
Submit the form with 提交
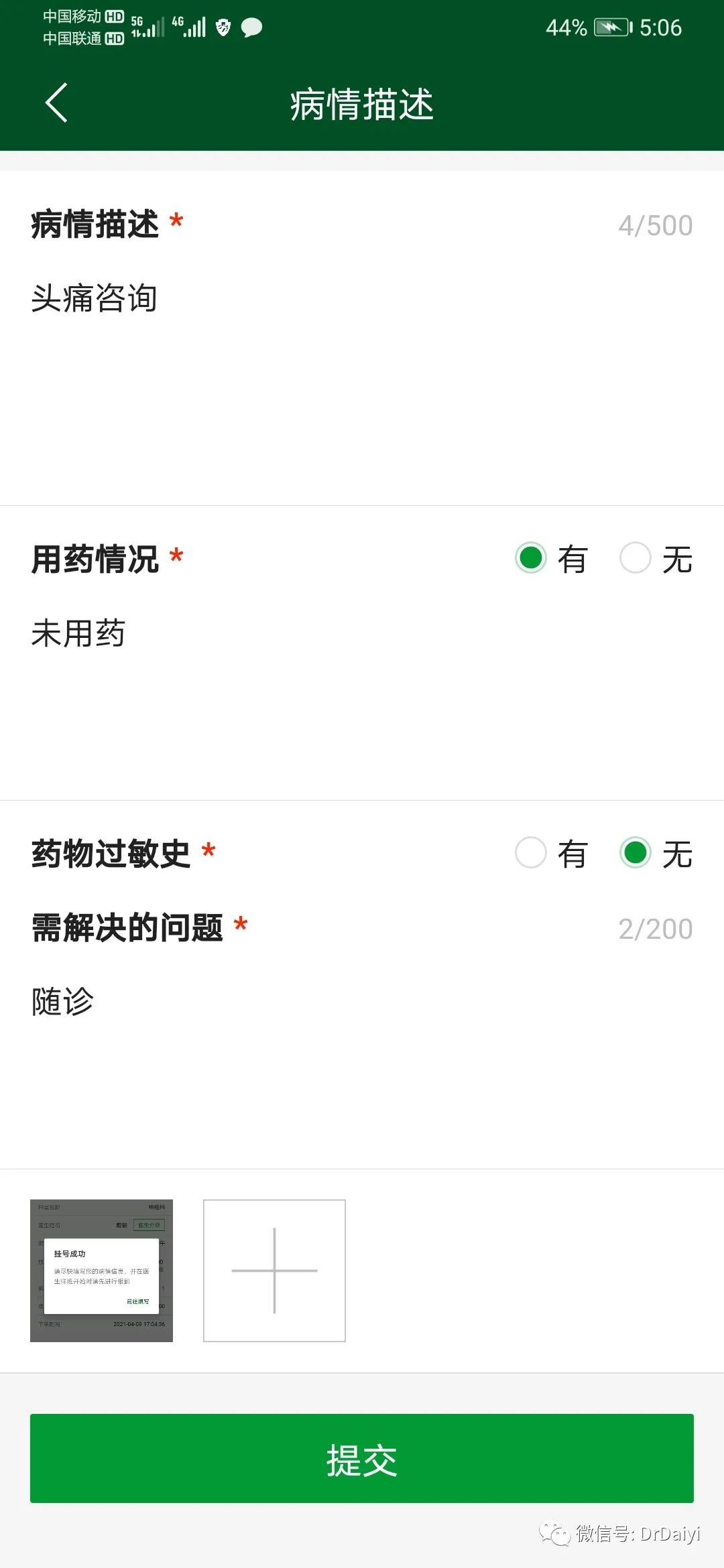(362, 1458)
